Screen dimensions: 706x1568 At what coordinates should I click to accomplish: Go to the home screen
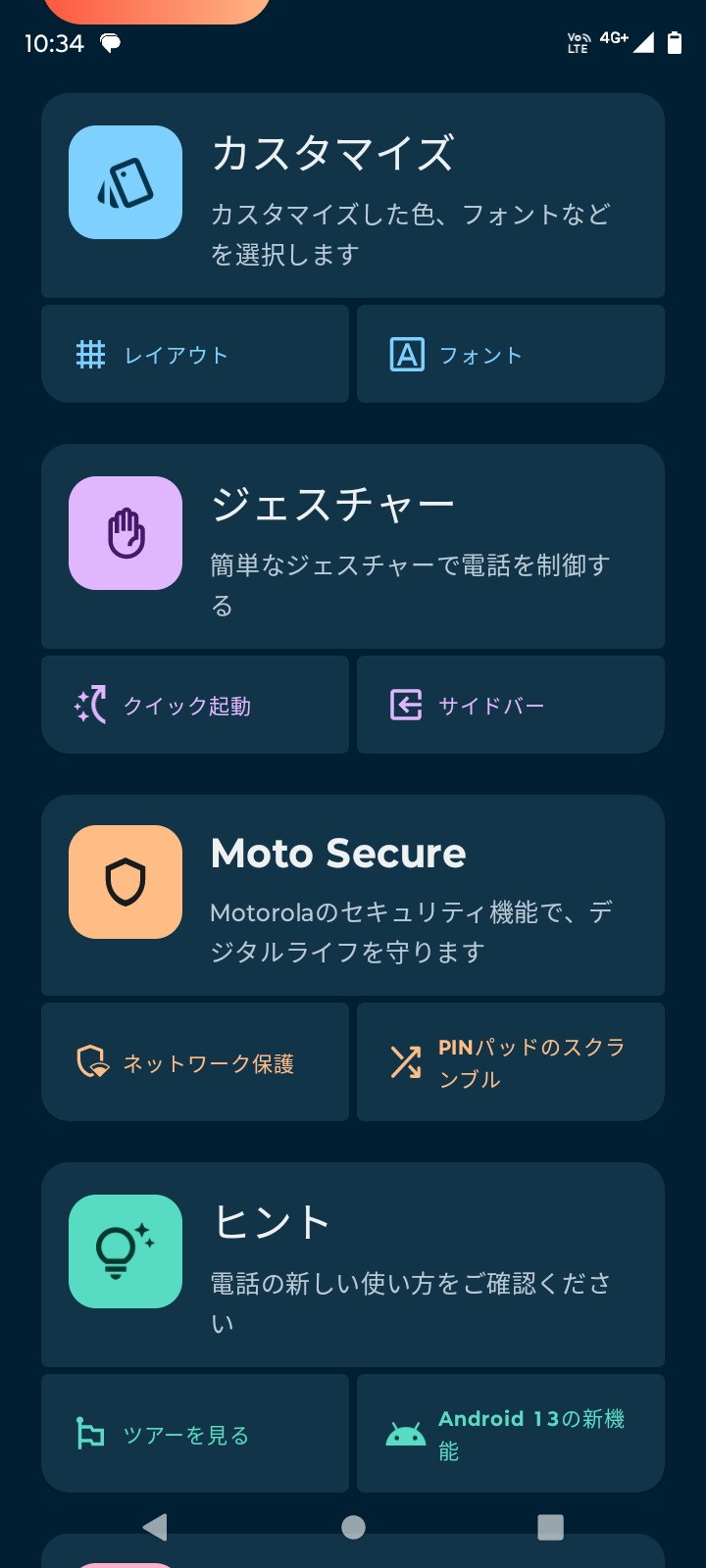[x=353, y=1525]
